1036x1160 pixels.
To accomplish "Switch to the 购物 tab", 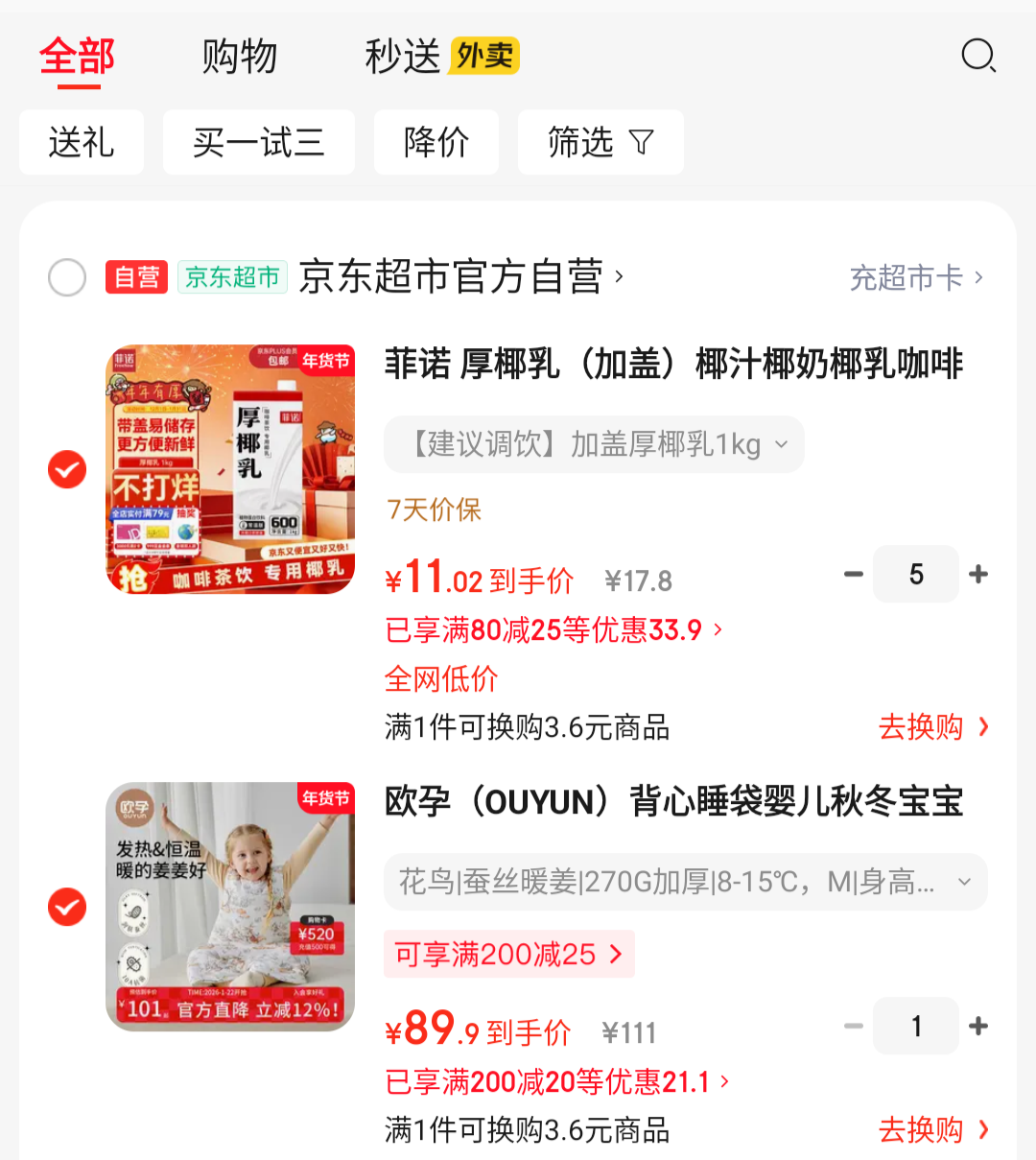I will pyautogui.click(x=240, y=57).
